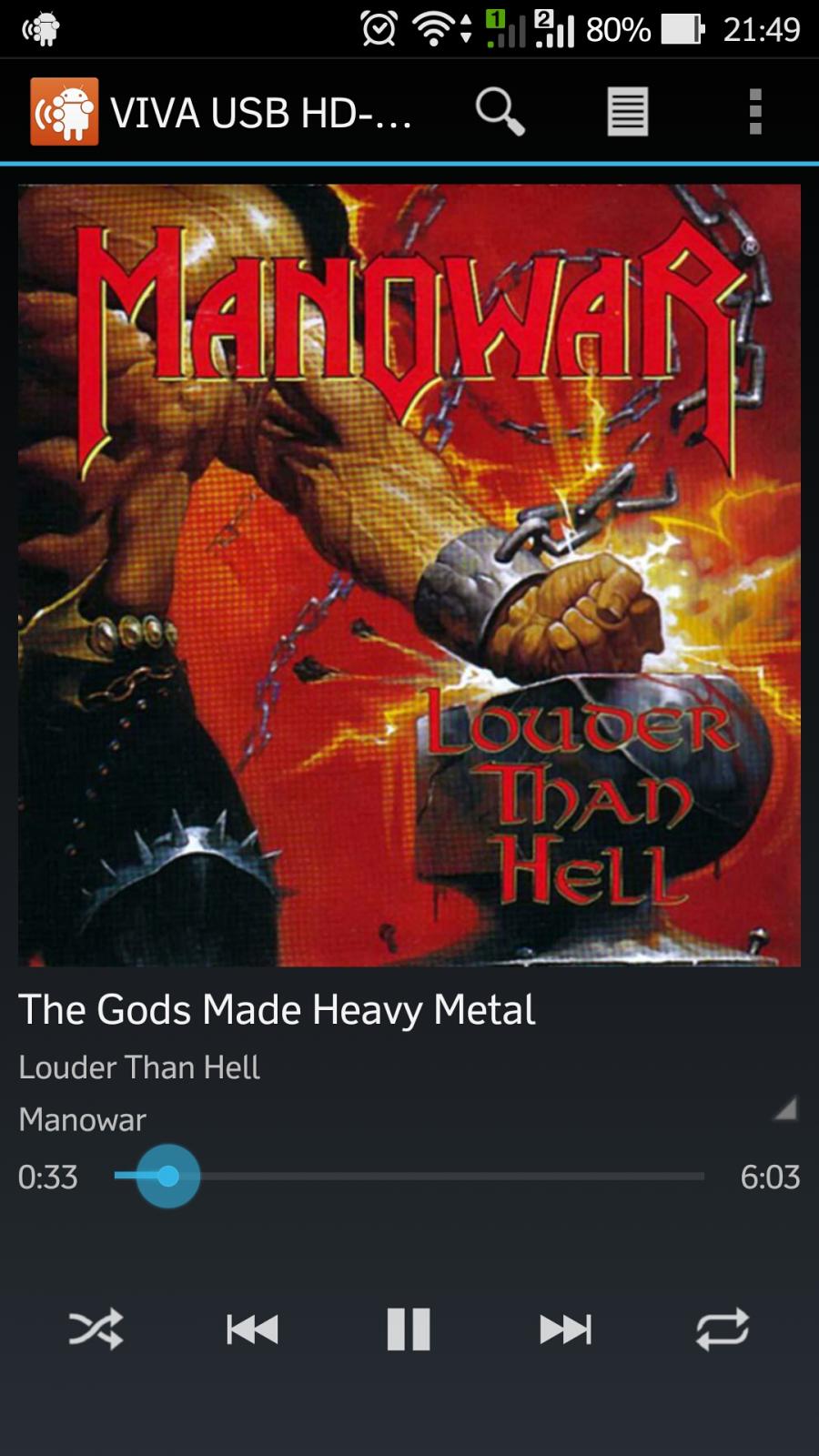Tap the VIVA USB HD app icon
The width and height of the screenshot is (819, 1456).
click(64, 112)
